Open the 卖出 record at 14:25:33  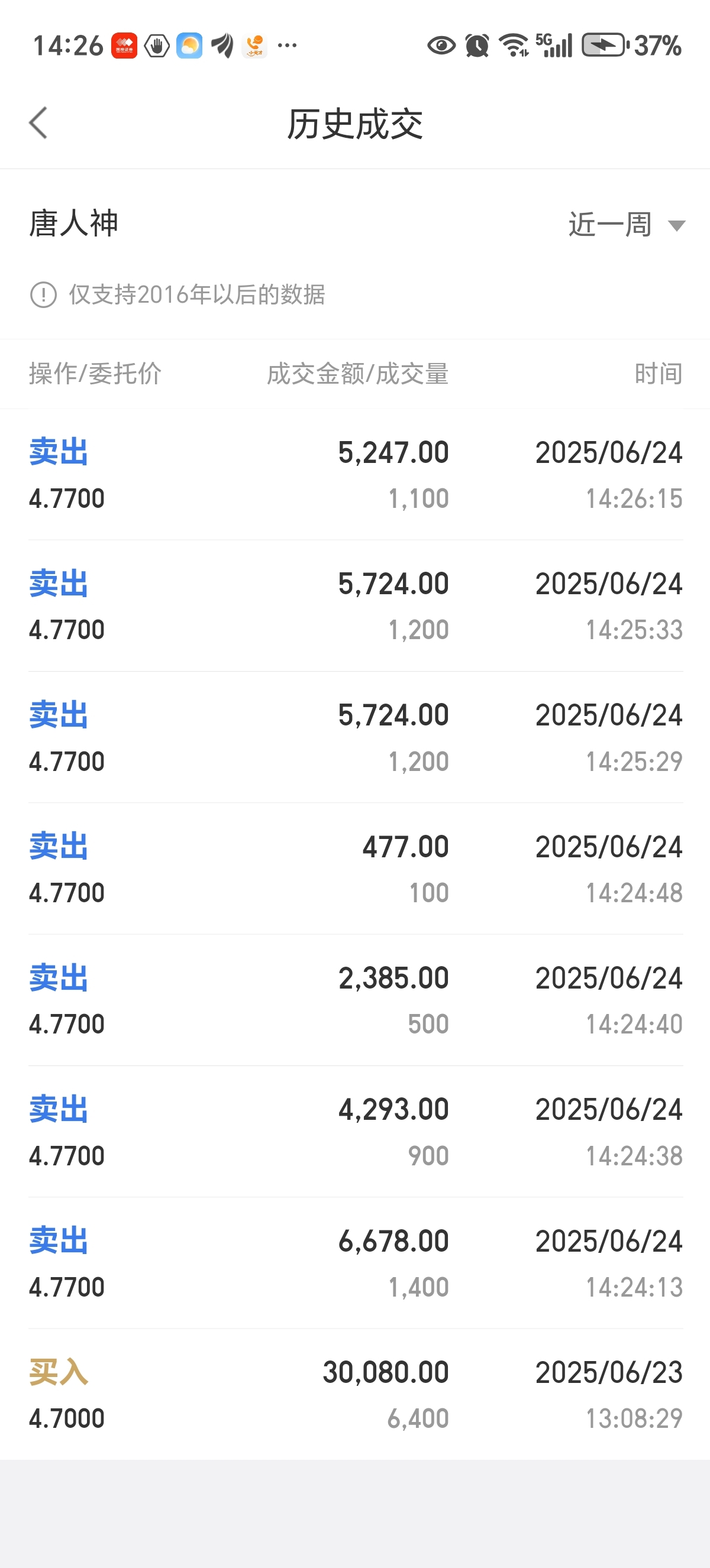[355, 606]
